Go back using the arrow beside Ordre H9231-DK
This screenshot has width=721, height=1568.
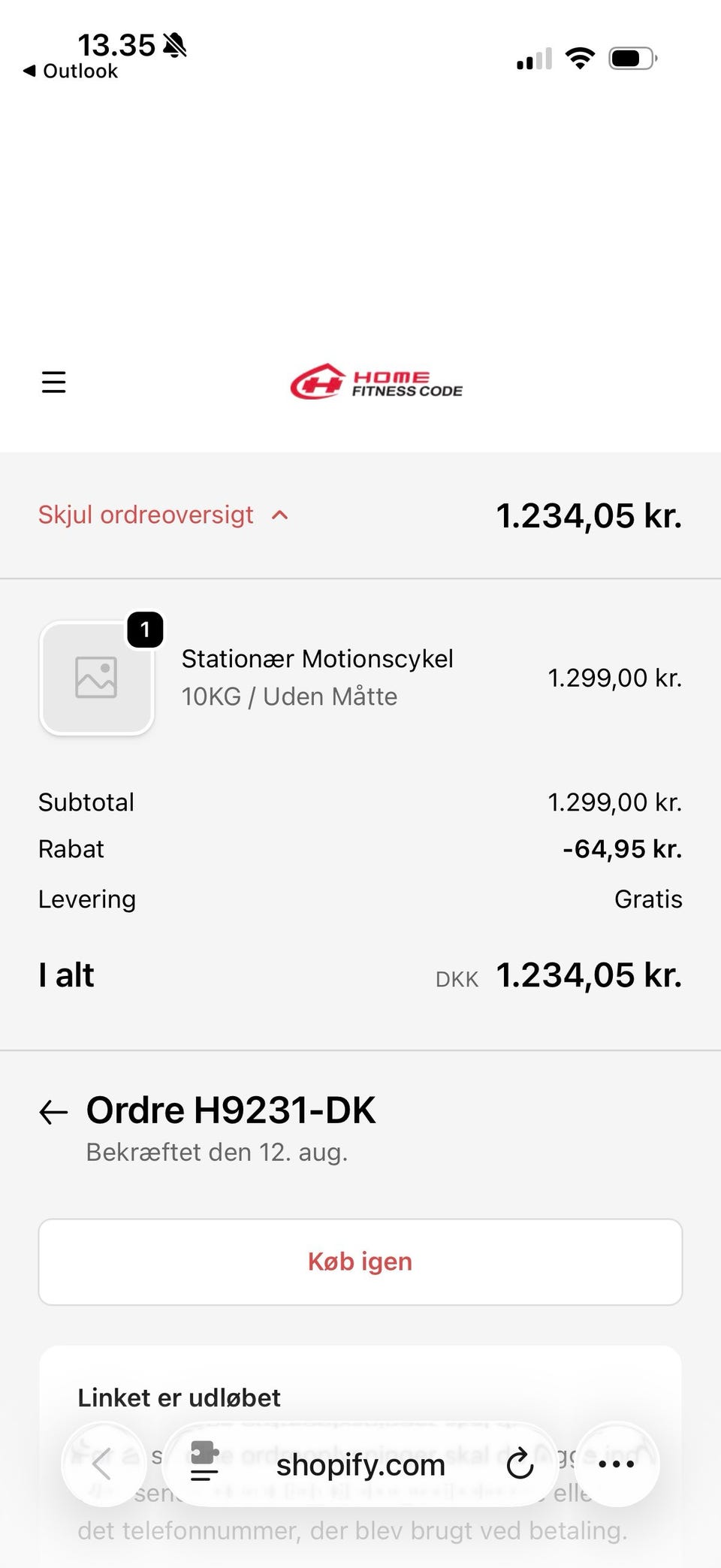[x=53, y=1112]
